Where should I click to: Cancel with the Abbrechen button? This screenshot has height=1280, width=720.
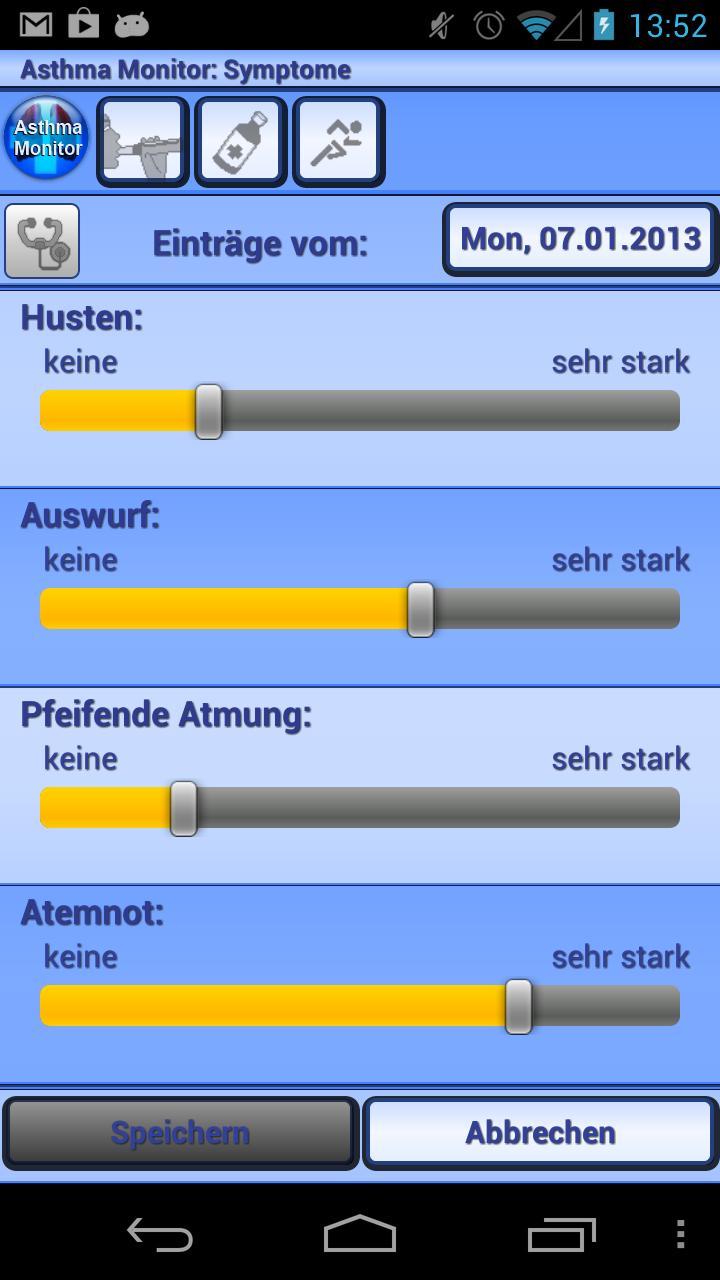click(540, 1133)
